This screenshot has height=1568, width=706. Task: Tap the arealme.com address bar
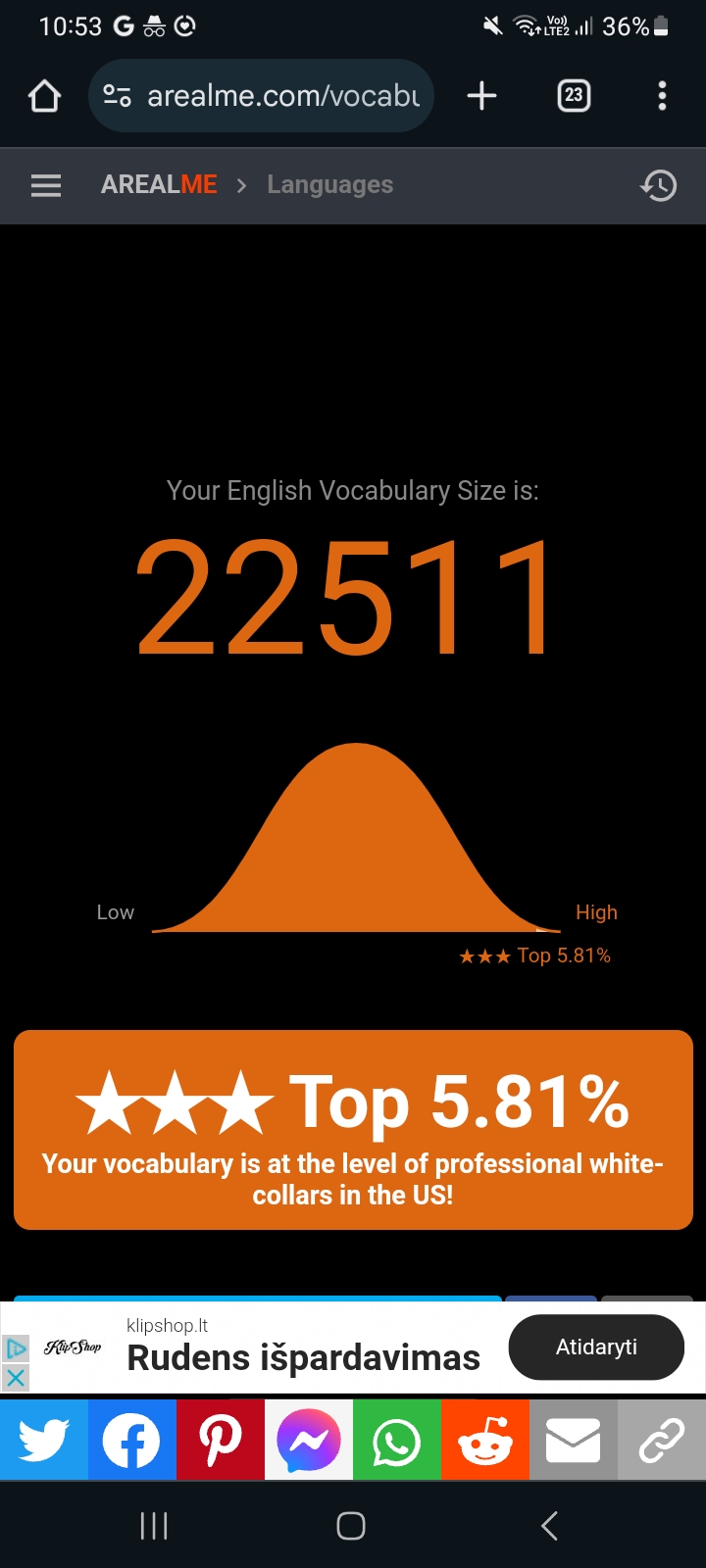click(x=261, y=96)
